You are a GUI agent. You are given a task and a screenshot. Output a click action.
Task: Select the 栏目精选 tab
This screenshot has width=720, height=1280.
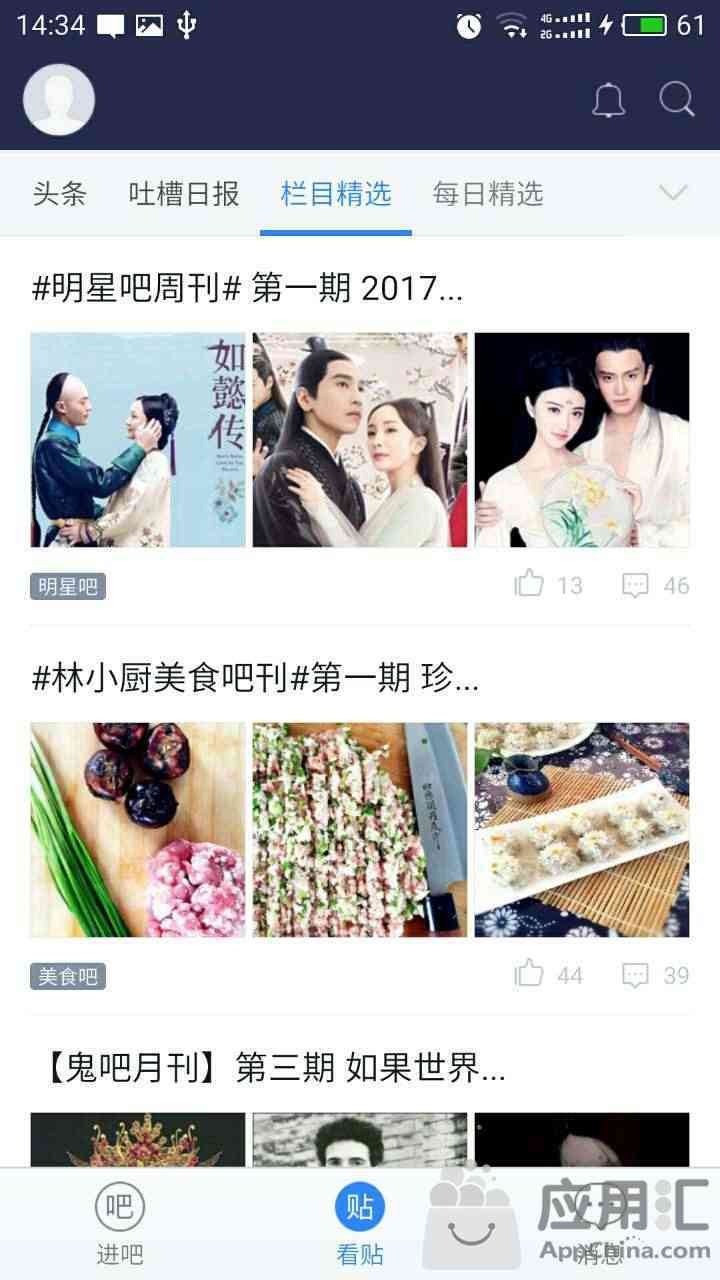tap(336, 193)
